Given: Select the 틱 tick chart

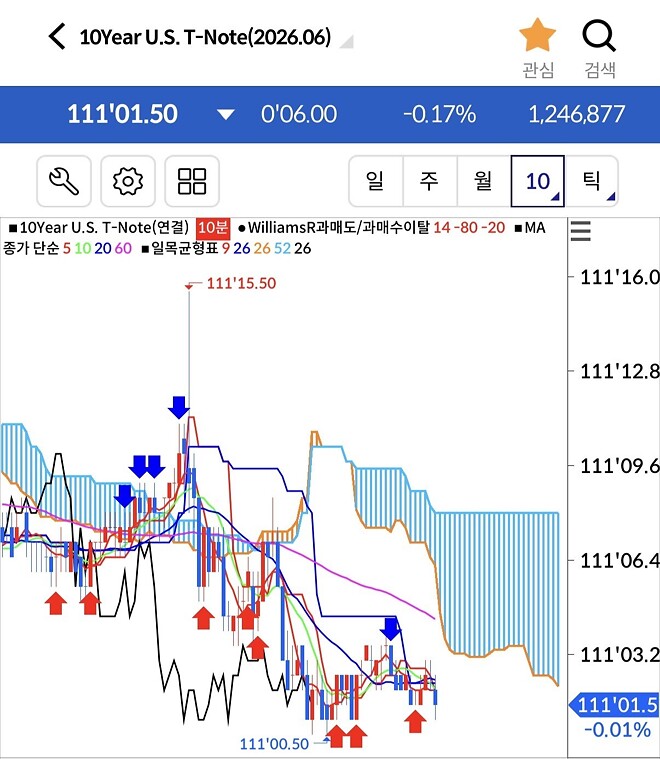Looking at the screenshot, I should coord(592,181).
